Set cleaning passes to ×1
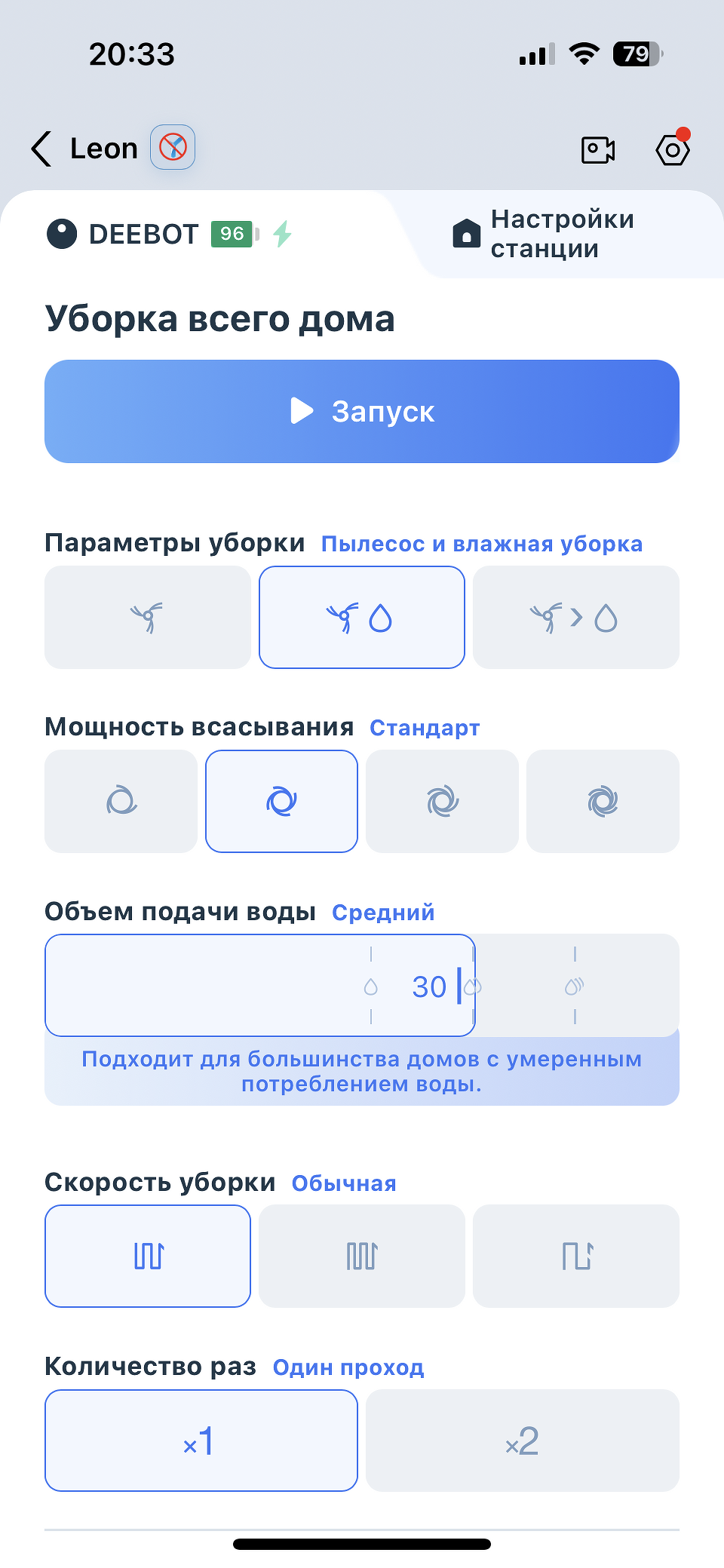The image size is (724, 1568). click(201, 1441)
